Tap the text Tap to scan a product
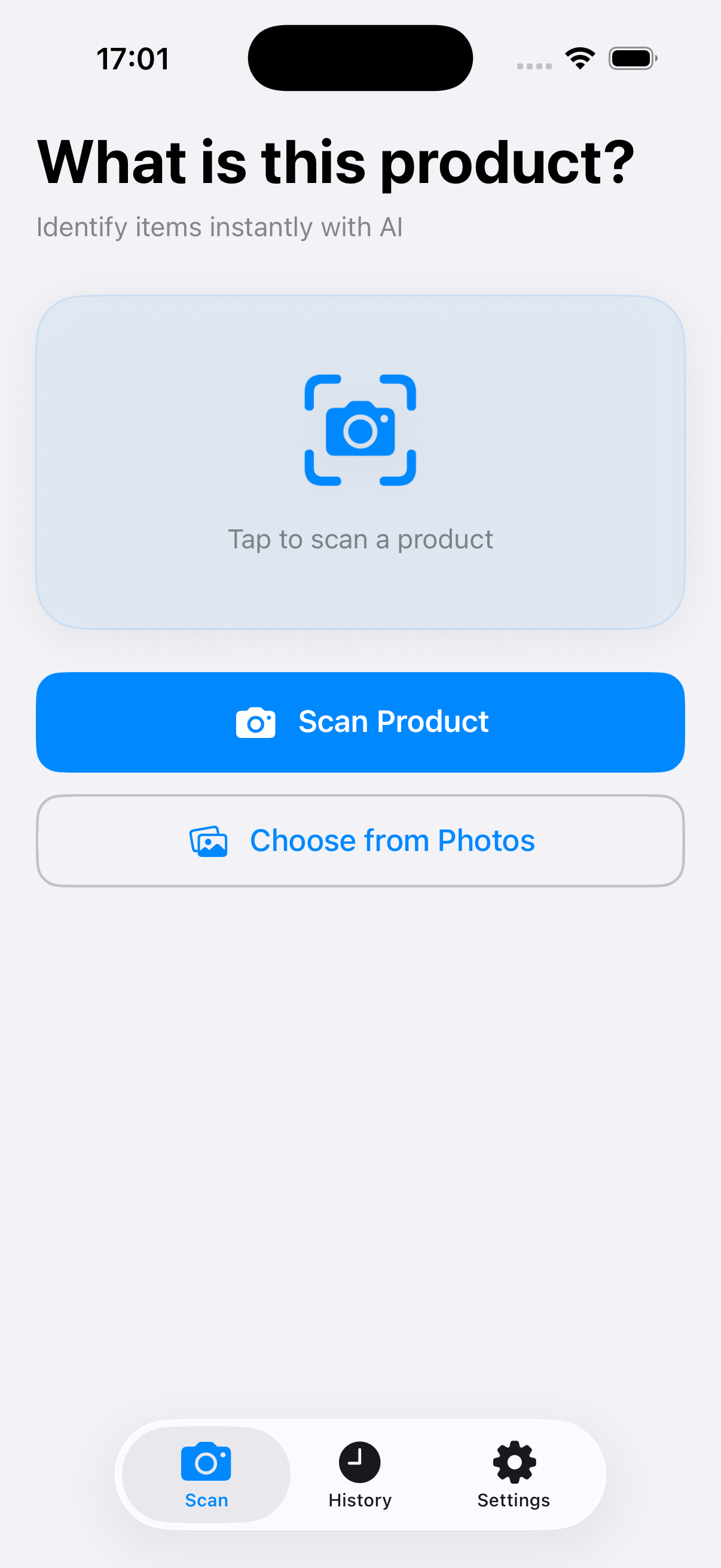Image resolution: width=721 pixels, height=1568 pixels. (360, 539)
